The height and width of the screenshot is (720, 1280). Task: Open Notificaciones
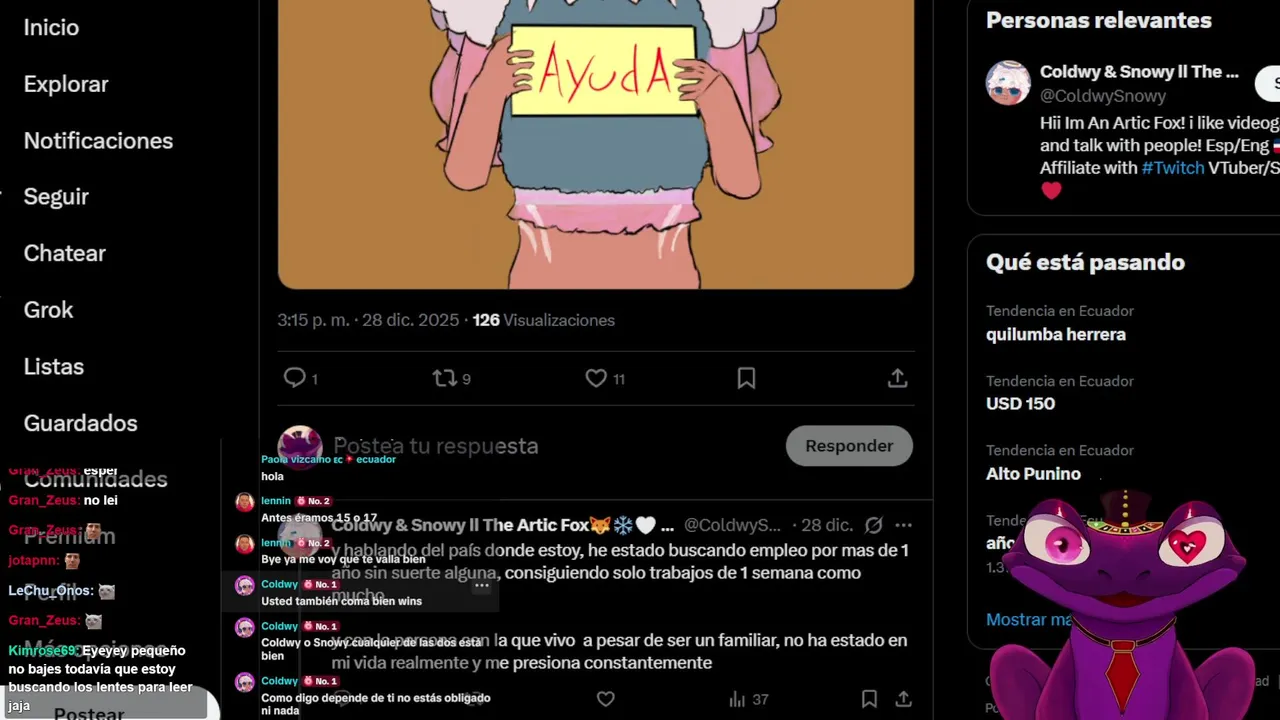(x=98, y=141)
